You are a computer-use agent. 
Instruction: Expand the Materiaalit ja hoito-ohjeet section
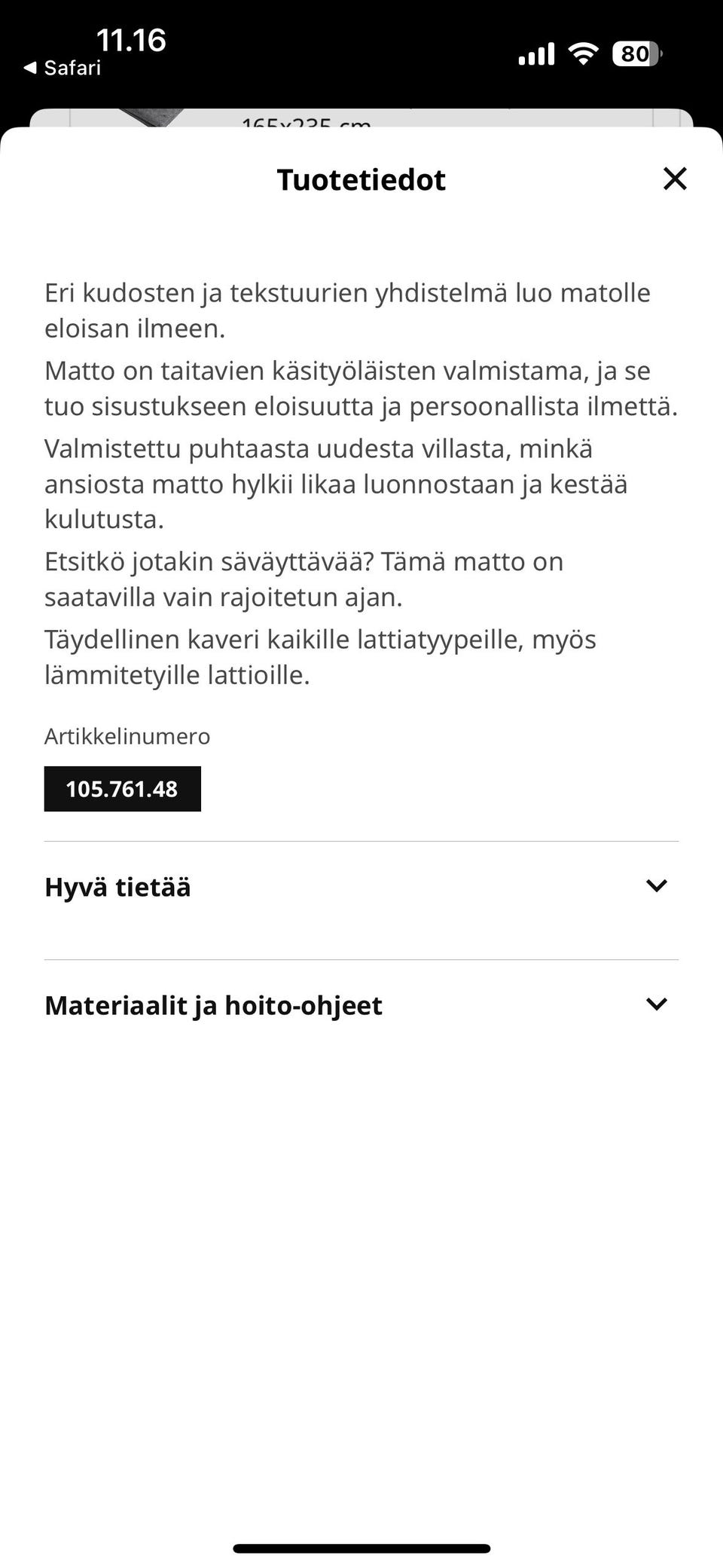coord(213,1004)
